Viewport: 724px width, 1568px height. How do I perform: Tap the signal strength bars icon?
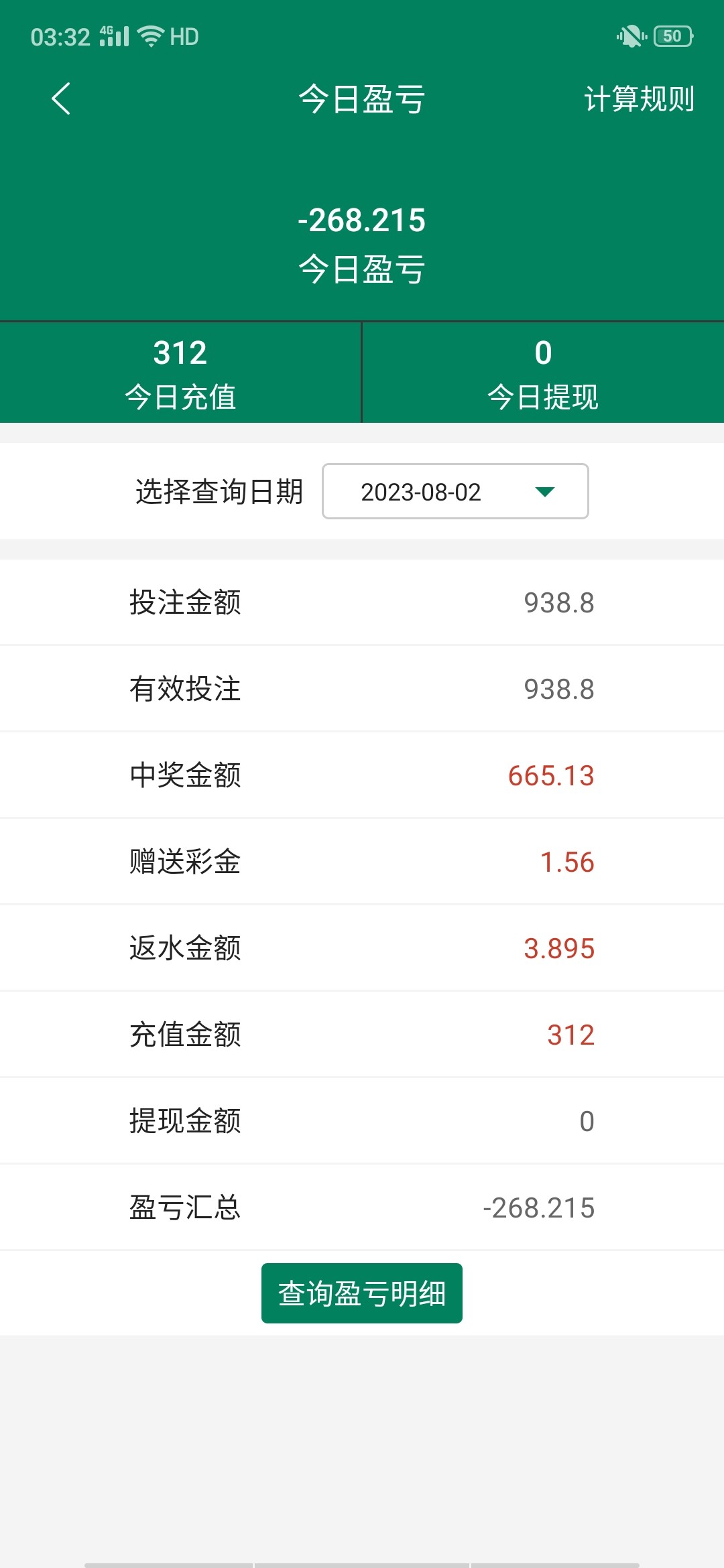pyautogui.click(x=115, y=37)
